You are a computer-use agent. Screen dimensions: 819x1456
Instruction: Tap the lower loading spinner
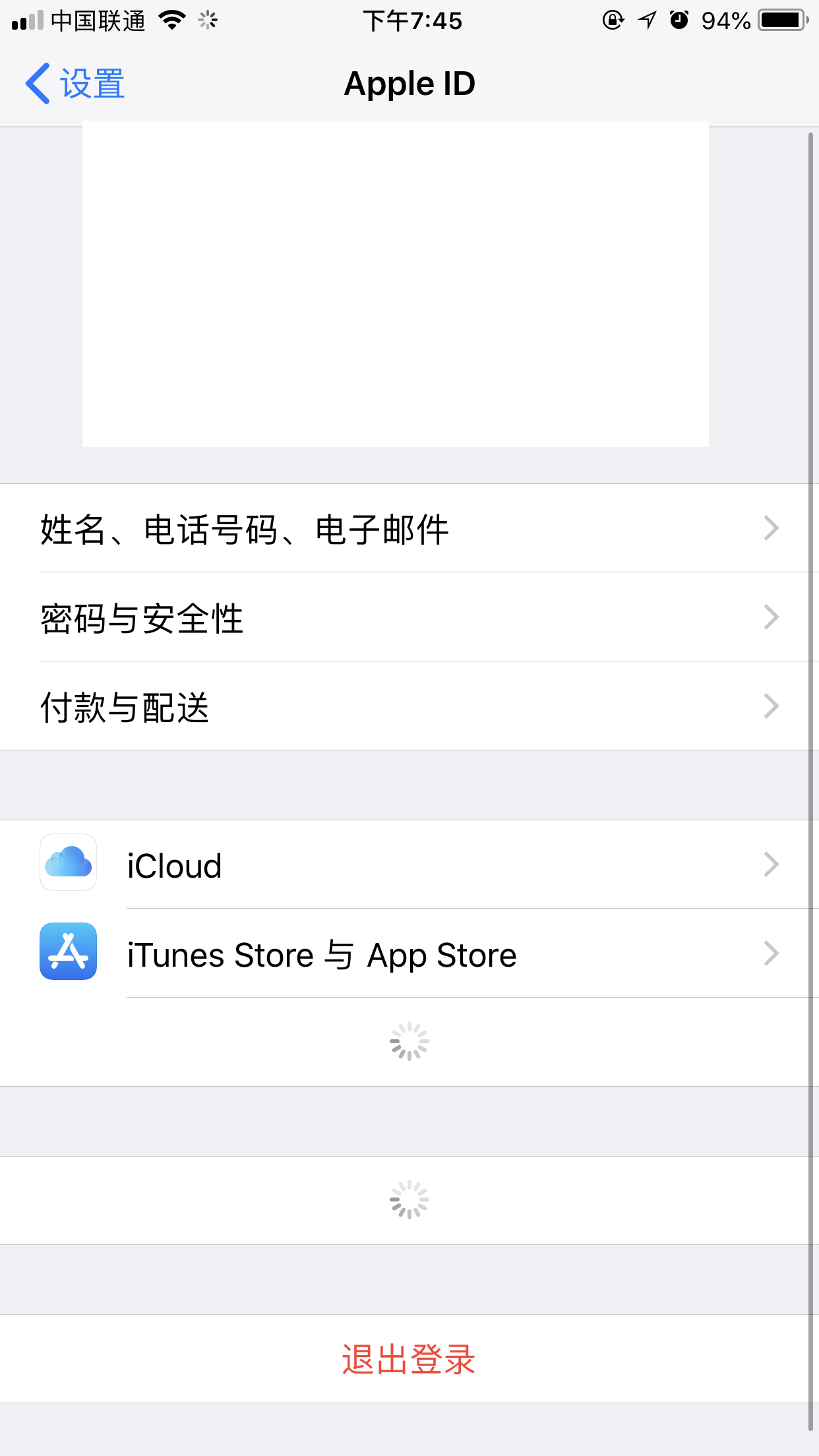409,1200
